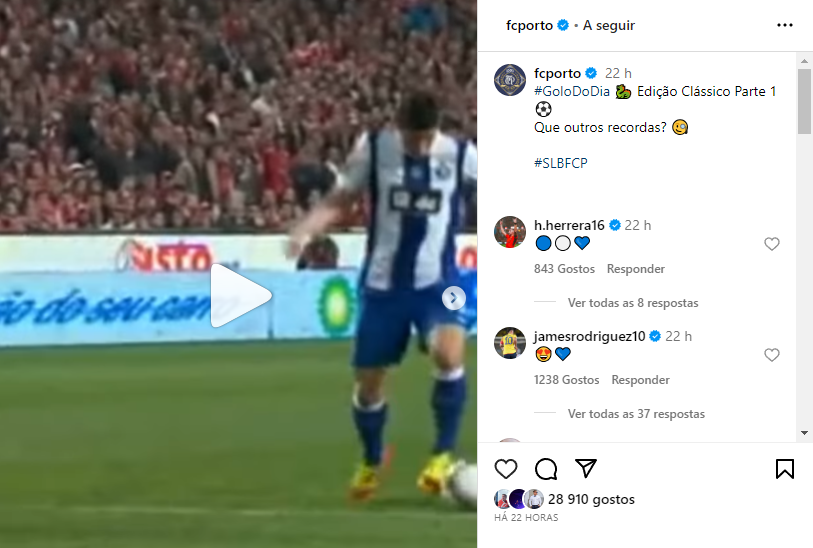Screen dimensions: 813x548
Task: Open the comment bubble icon
Action: click(546, 469)
